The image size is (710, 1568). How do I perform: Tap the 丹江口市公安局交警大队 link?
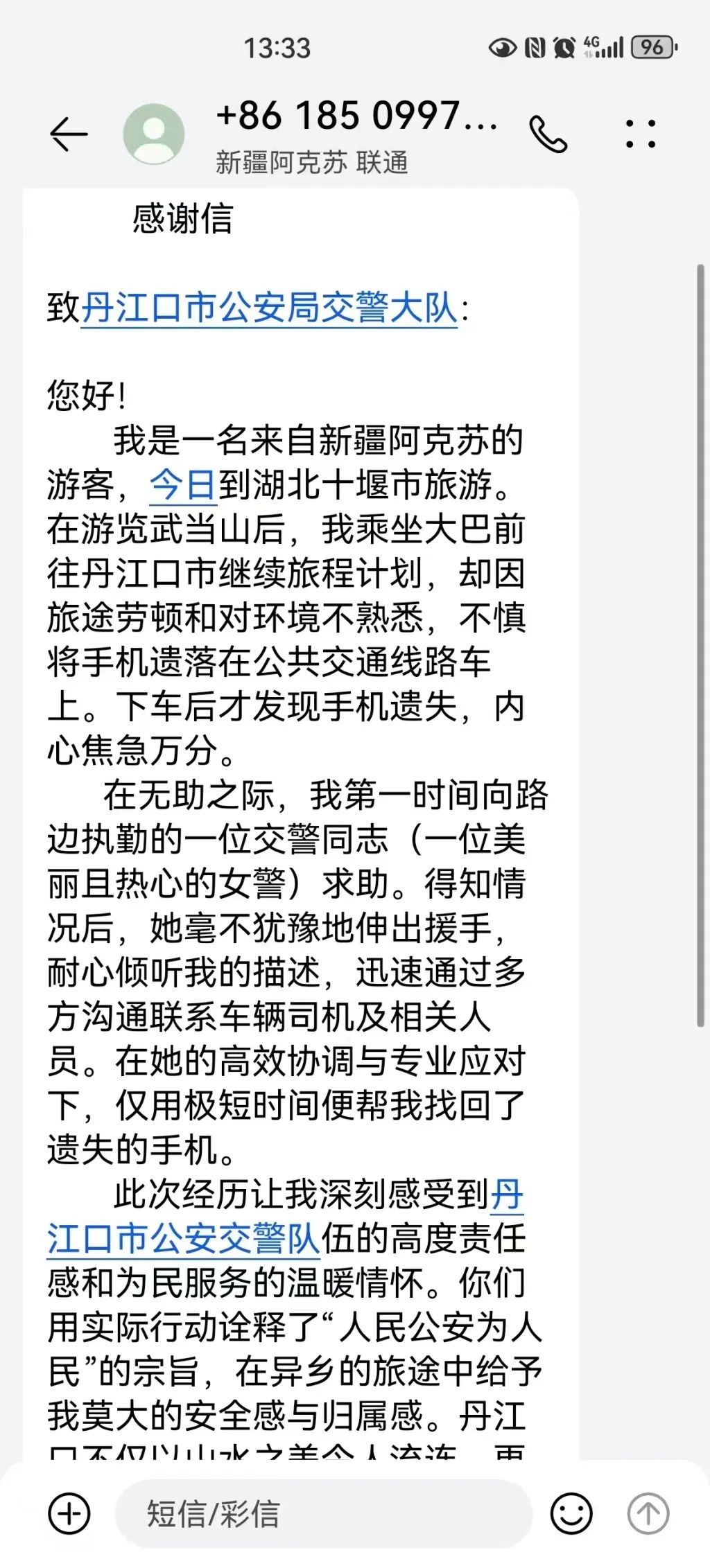269,308
